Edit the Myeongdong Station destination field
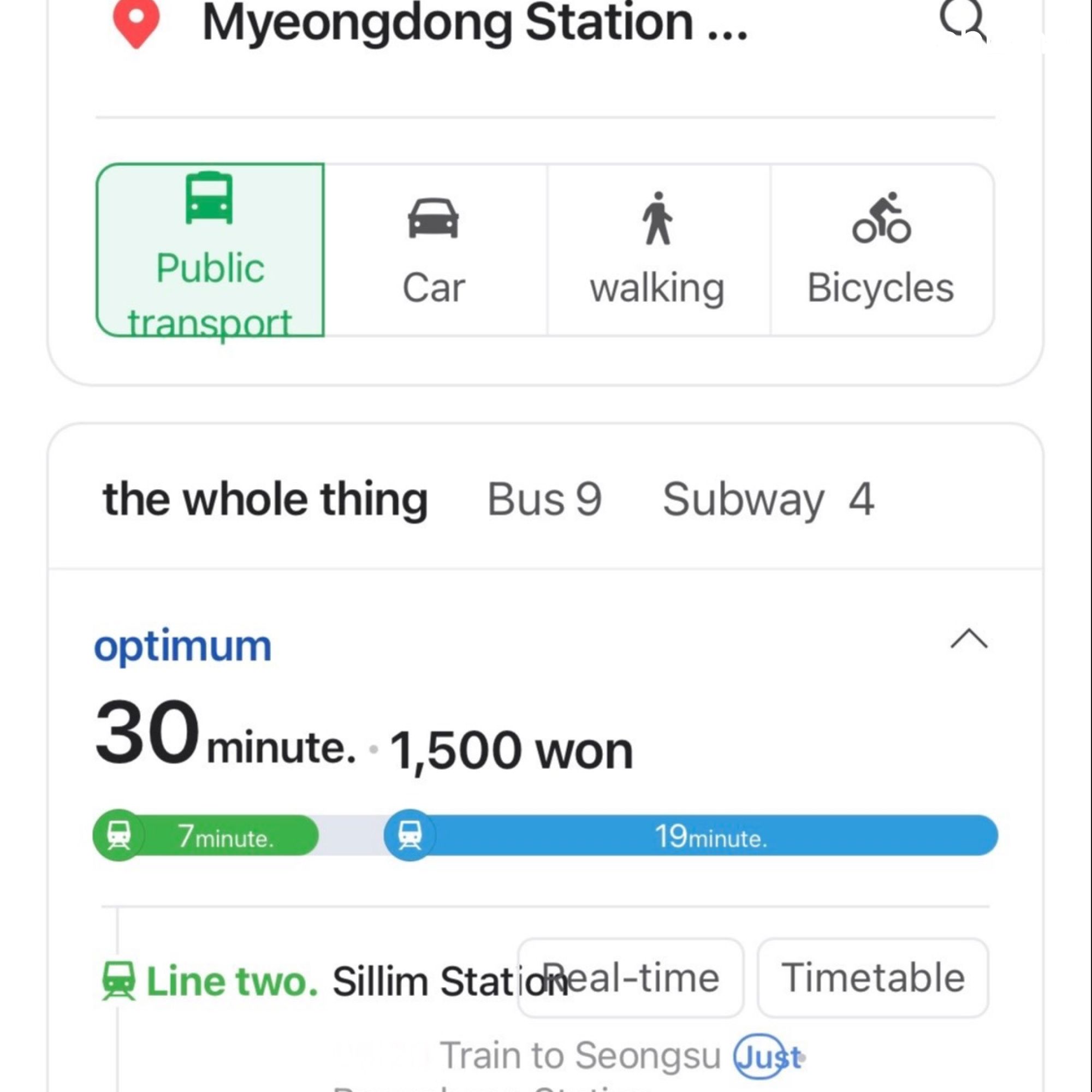The width and height of the screenshot is (1092, 1092). pos(475,22)
